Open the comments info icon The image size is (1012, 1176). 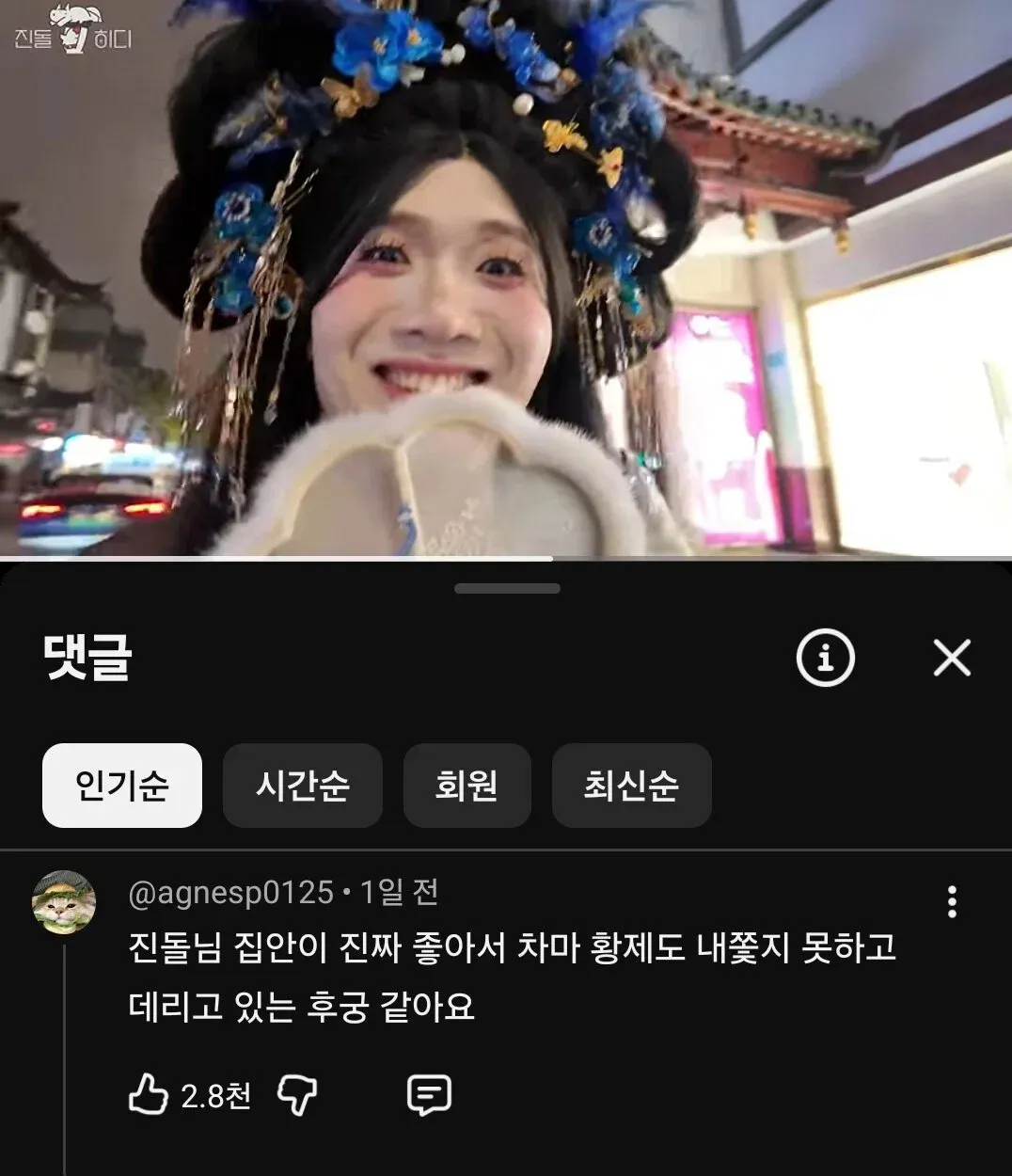pyautogui.click(x=825, y=657)
